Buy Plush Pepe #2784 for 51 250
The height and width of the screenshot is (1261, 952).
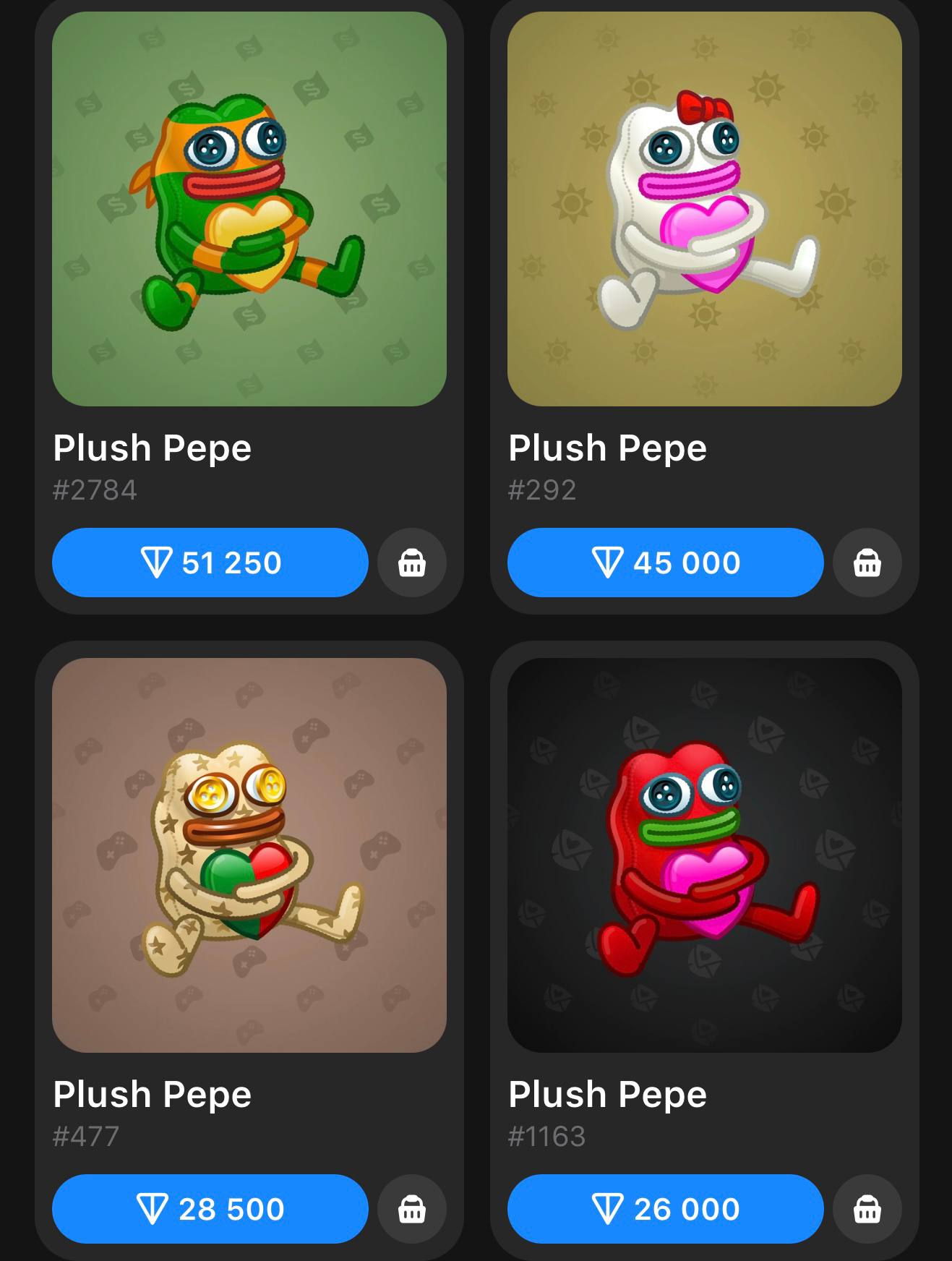(210, 563)
